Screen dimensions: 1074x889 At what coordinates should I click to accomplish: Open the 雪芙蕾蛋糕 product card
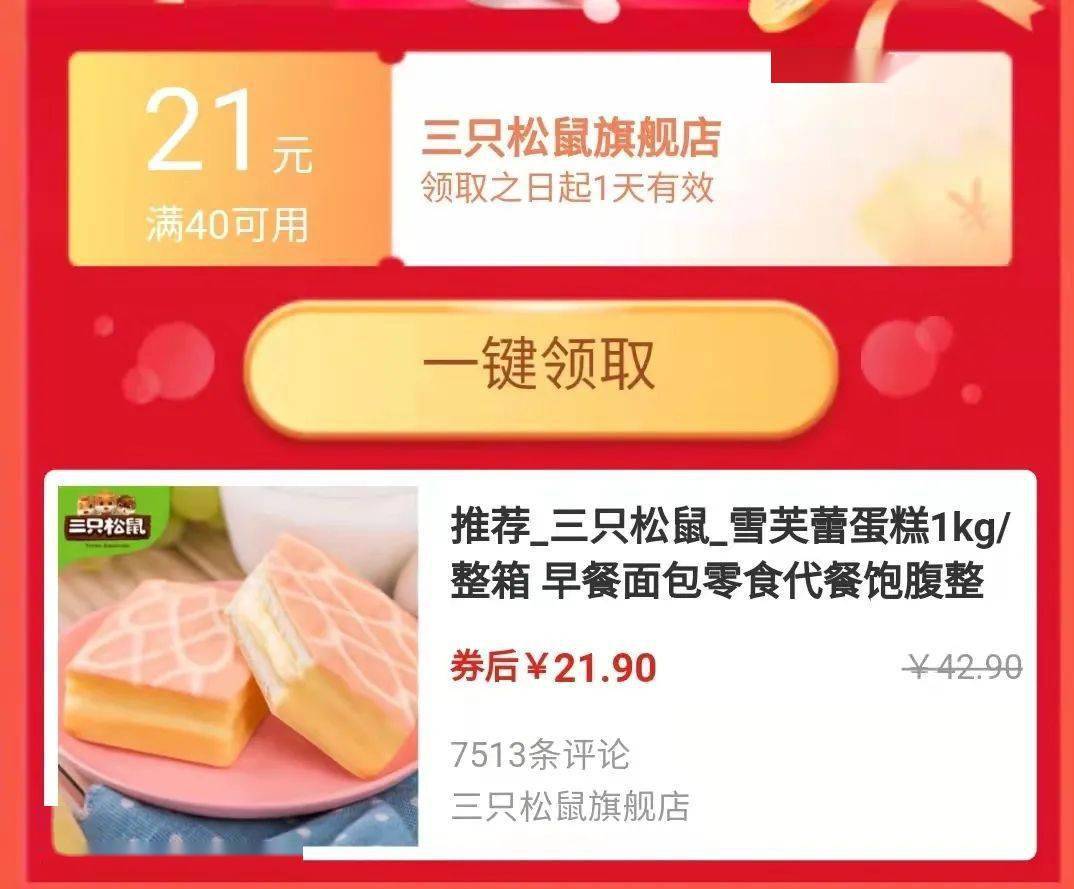tap(540, 664)
